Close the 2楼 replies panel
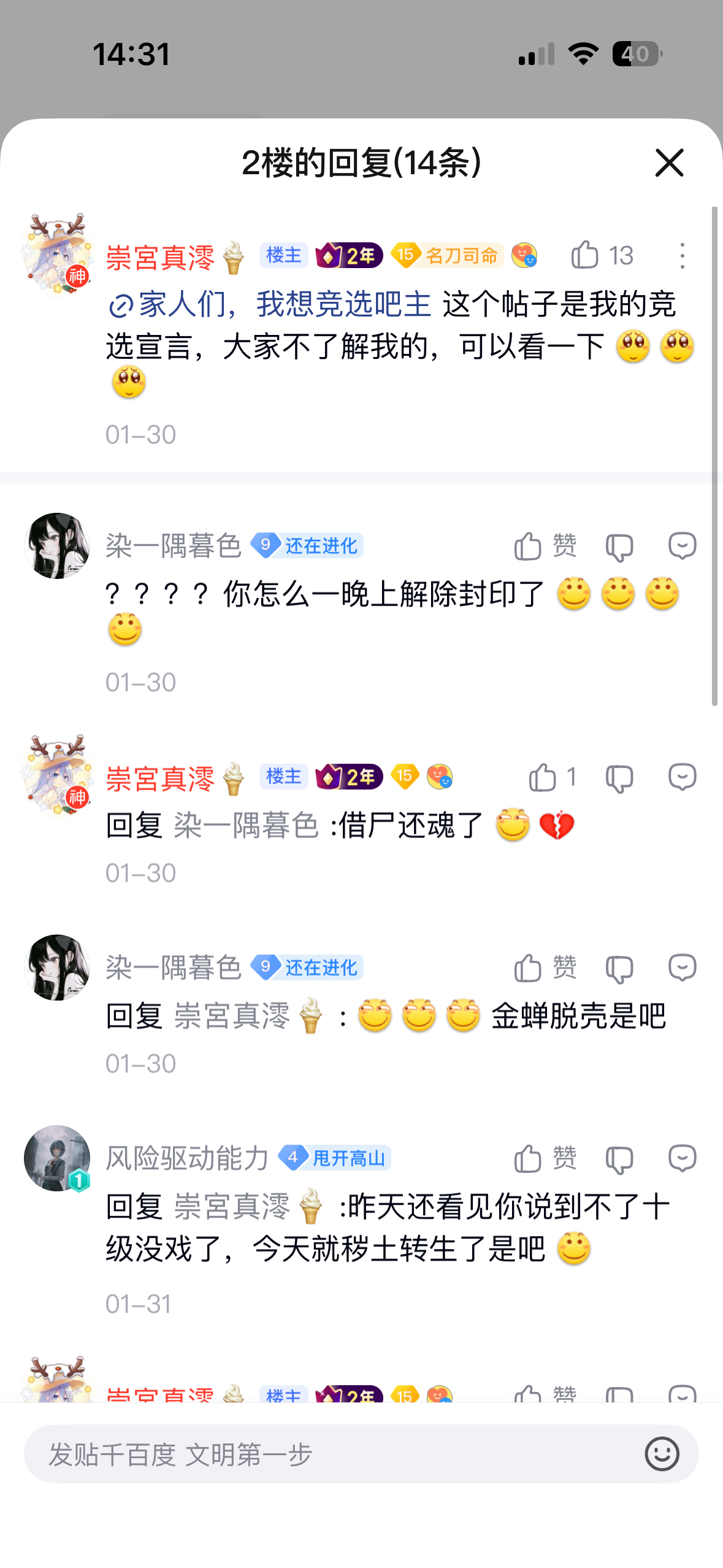 [x=669, y=163]
